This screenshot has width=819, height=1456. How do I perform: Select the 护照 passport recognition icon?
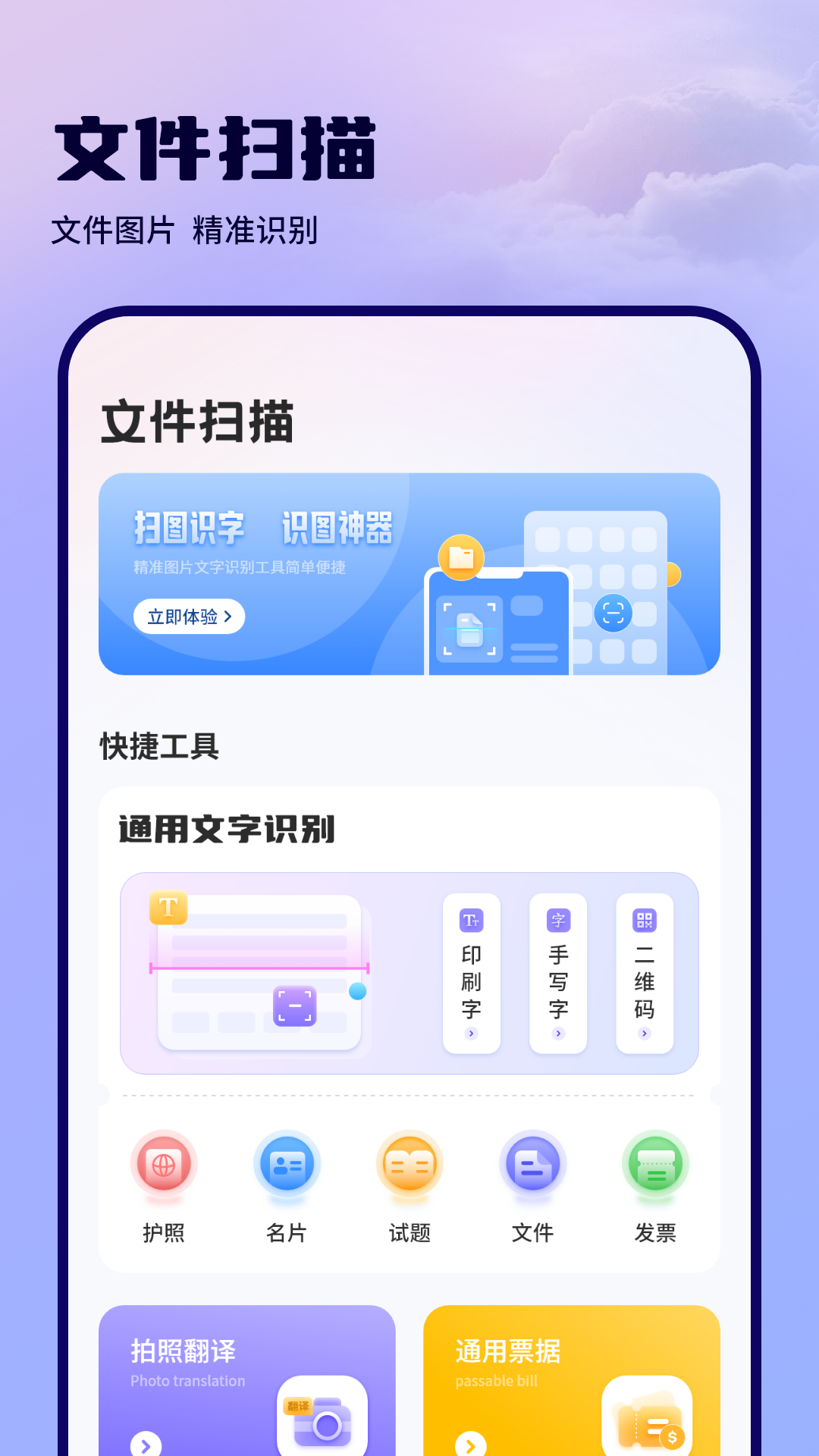point(165,1163)
